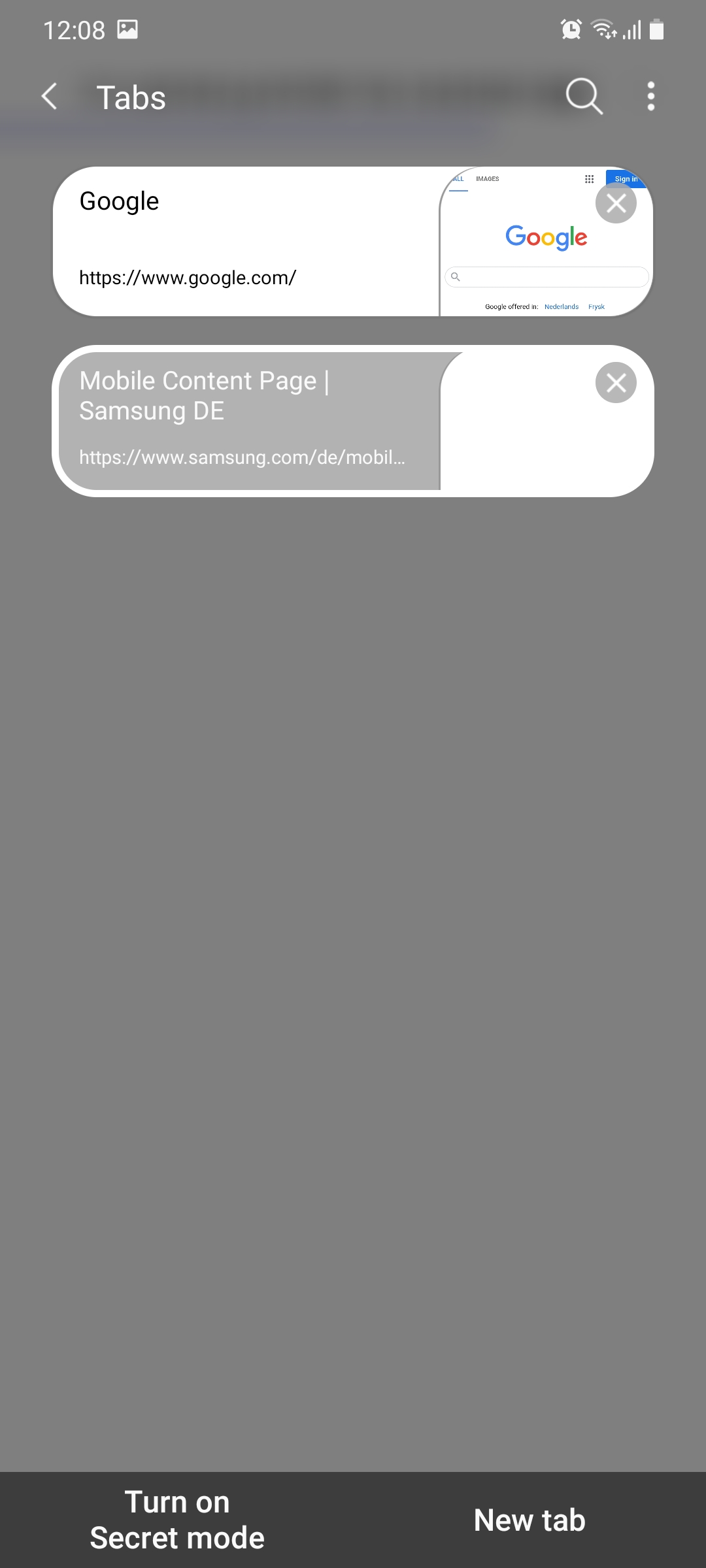Turn on Secret mode

click(176, 1520)
